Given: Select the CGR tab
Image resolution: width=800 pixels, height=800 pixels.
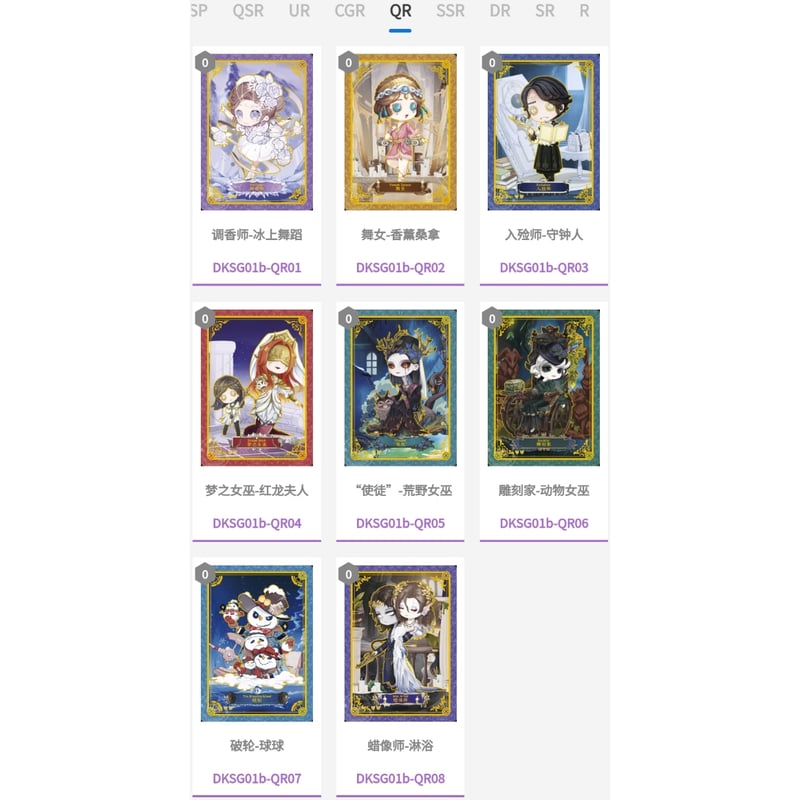Looking at the screenshot, I should click(350, 11).
